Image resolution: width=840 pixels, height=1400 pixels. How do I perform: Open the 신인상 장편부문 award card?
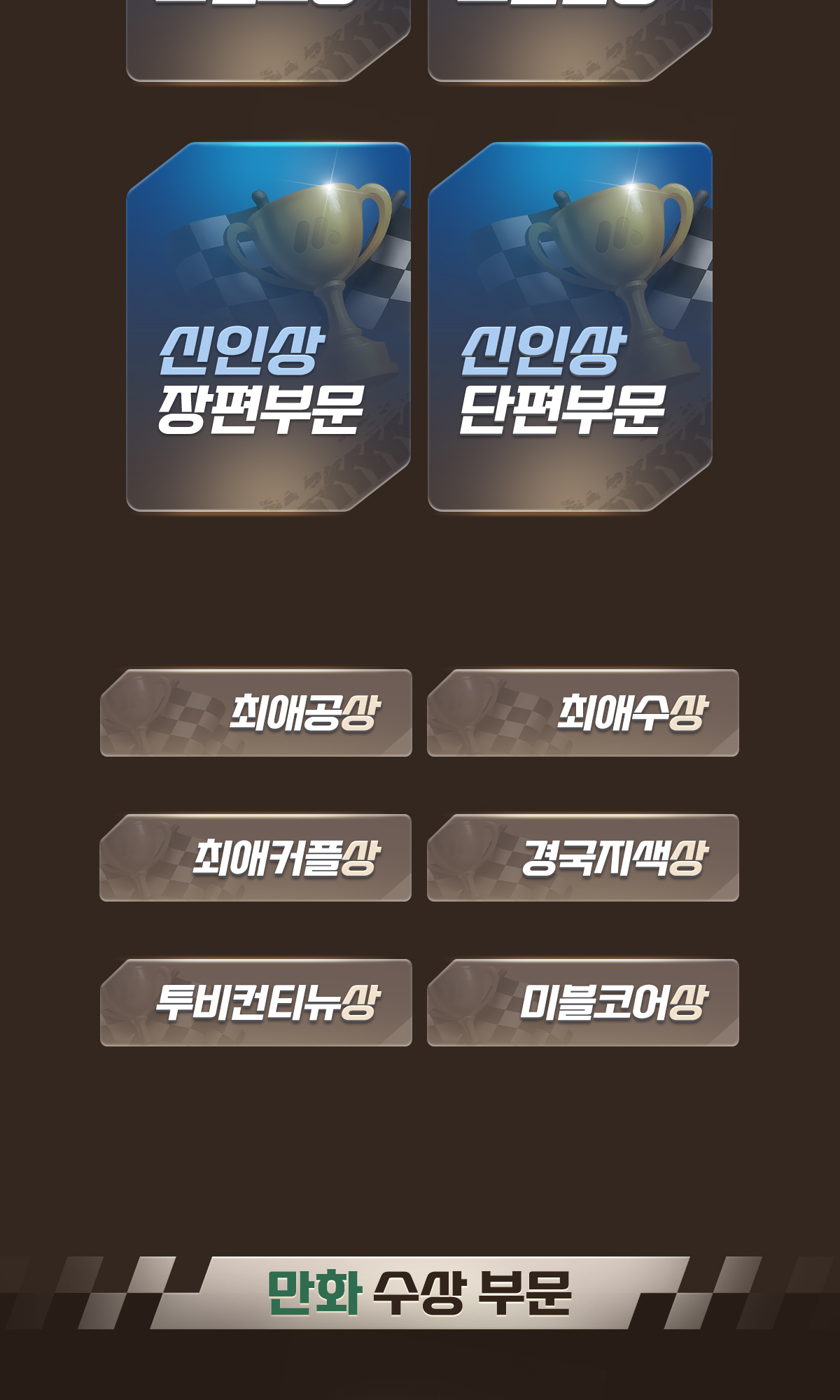coord(268,327)
